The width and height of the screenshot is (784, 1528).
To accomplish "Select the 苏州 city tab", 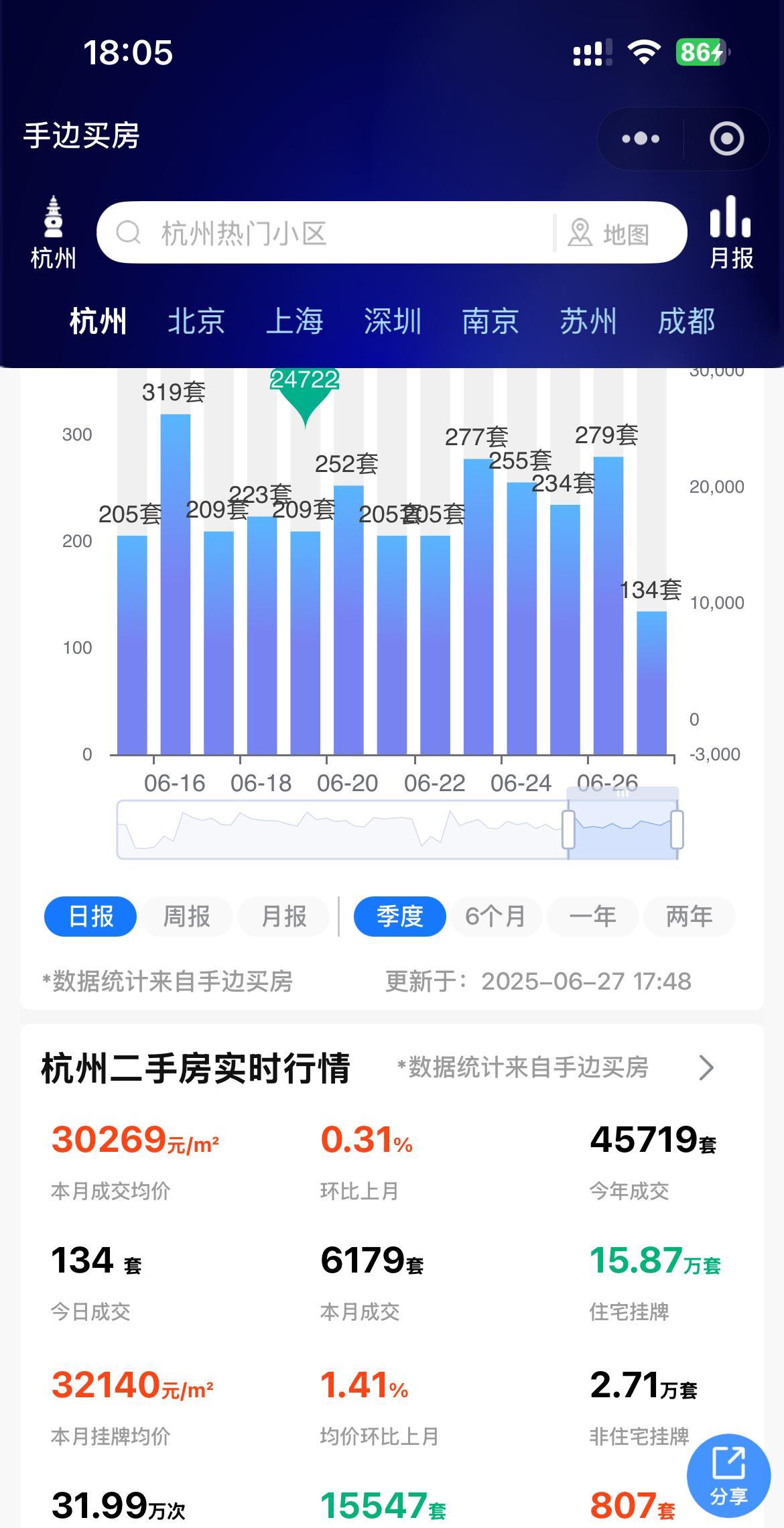I will 588,321.
